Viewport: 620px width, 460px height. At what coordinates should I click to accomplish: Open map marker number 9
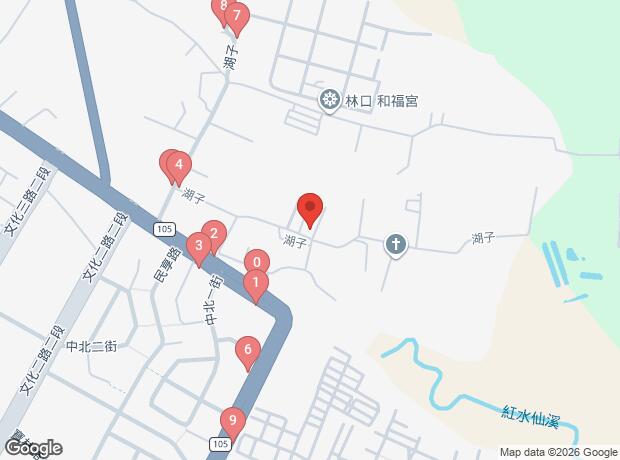coord(233,421)
